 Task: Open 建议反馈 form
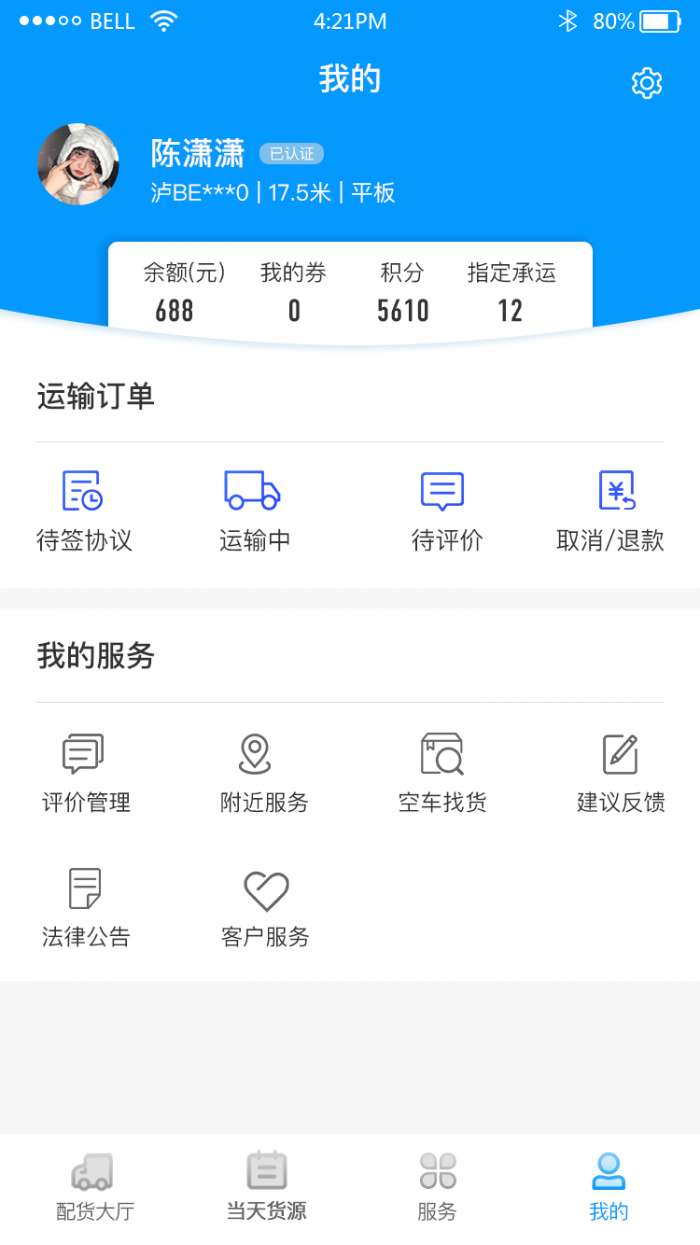coord(620,773)
